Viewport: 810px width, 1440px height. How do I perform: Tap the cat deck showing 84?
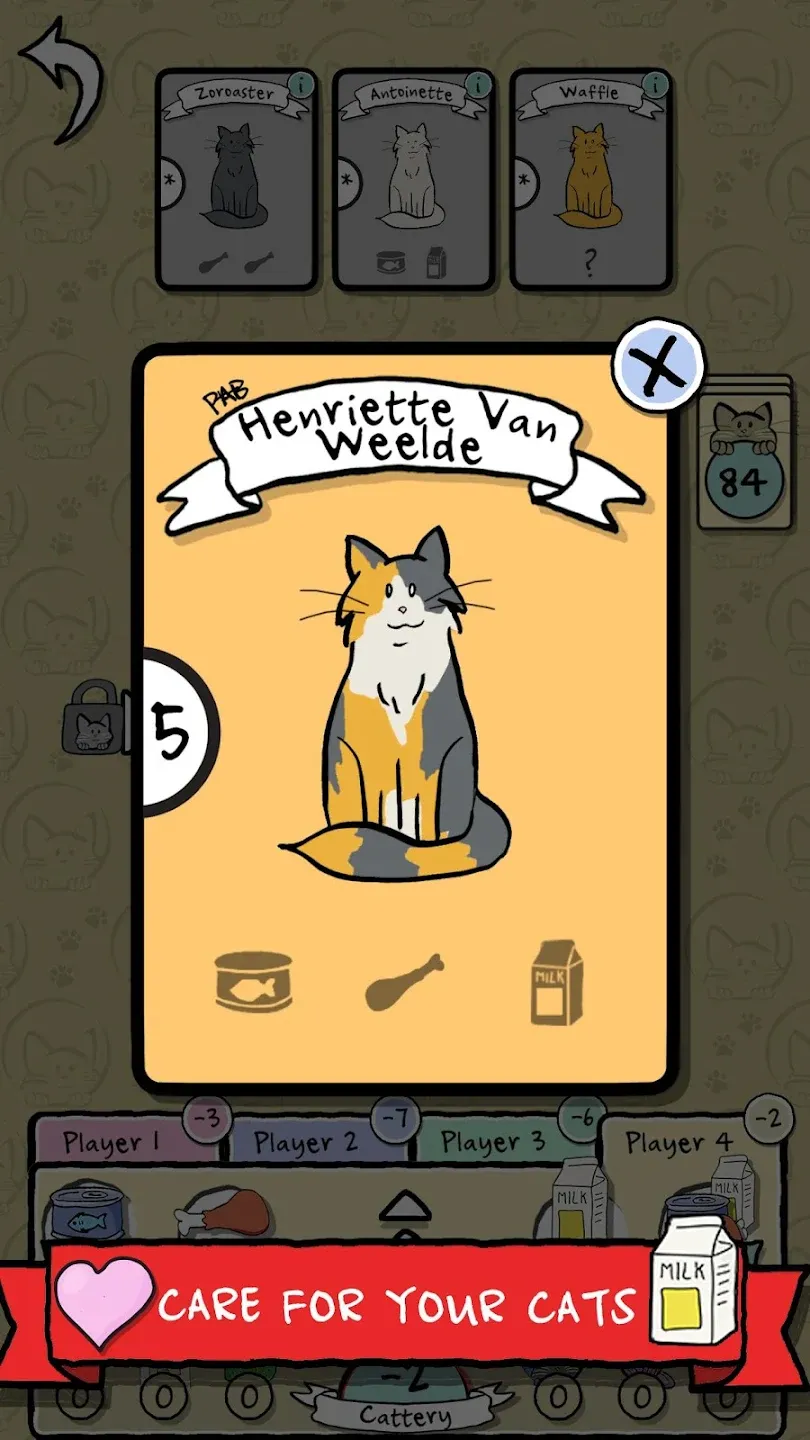pos(744,459)
